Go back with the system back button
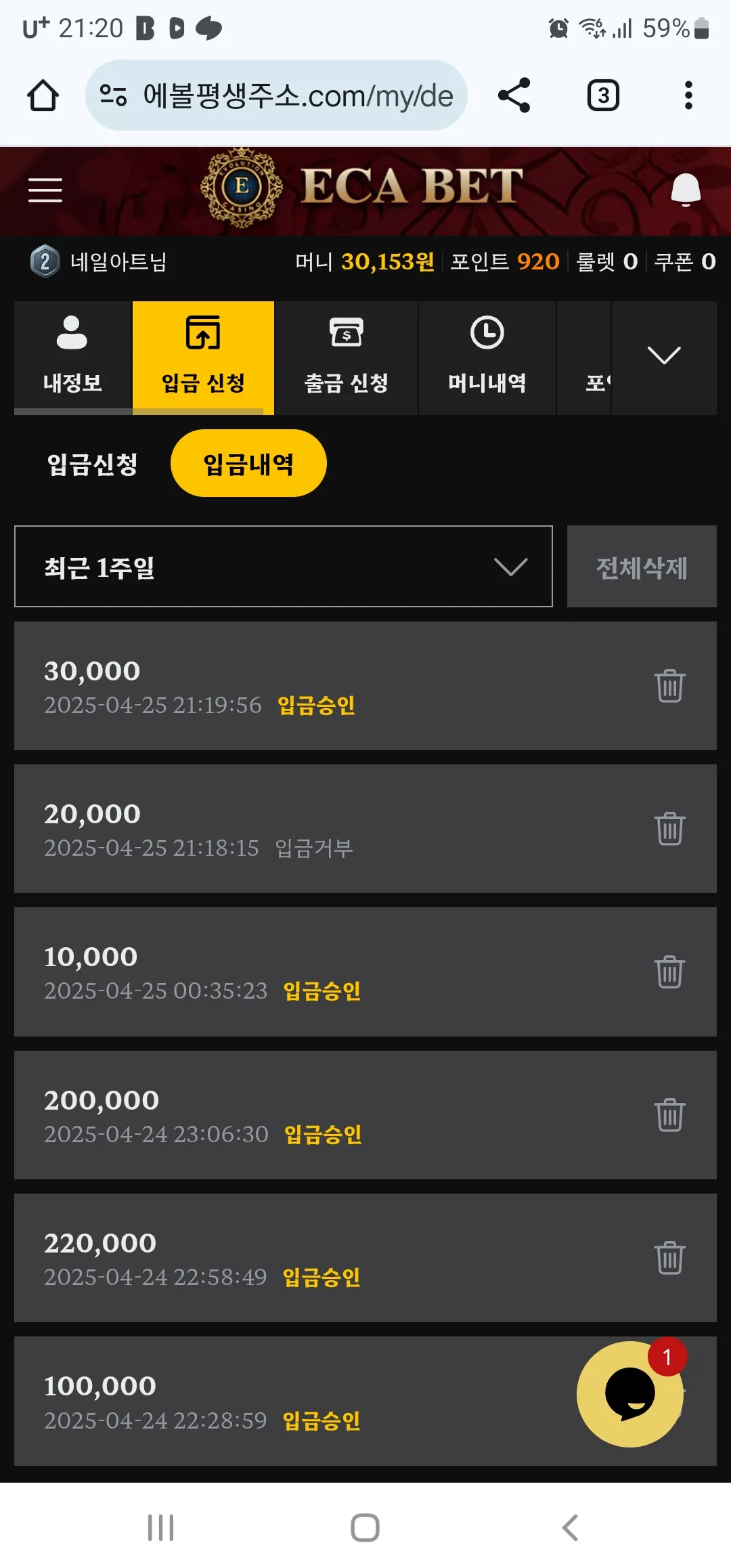This screenshot has width=731, height=1568. pos(570,1528)
